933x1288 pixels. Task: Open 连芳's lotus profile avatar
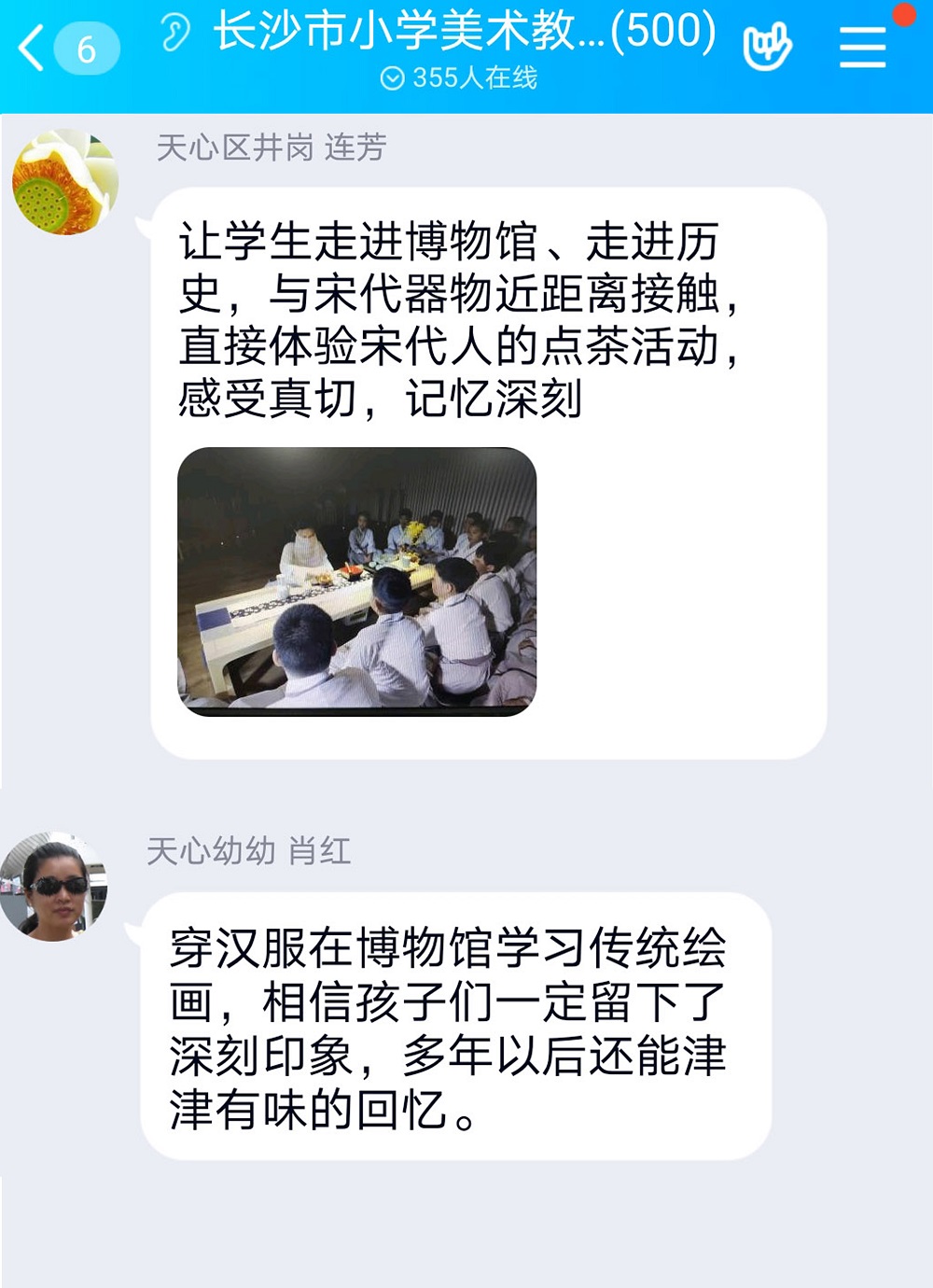coord(65,182)
